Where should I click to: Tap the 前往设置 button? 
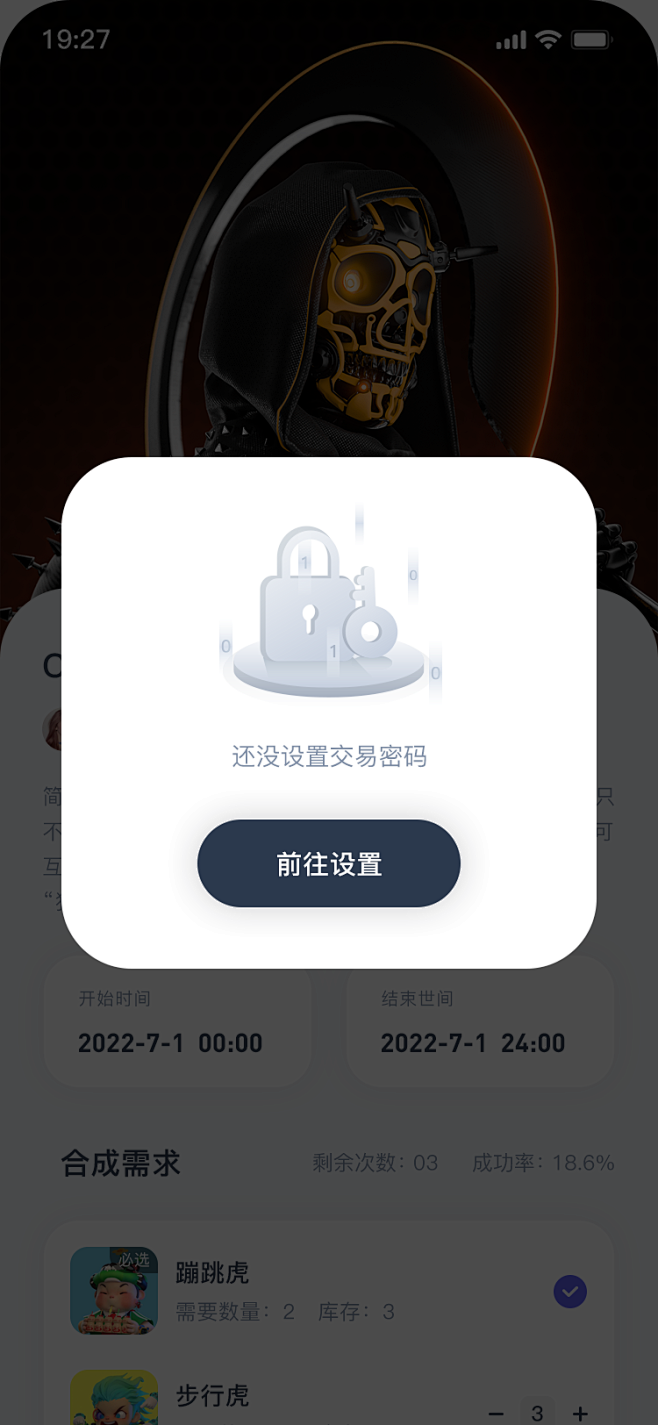point(328,864)
